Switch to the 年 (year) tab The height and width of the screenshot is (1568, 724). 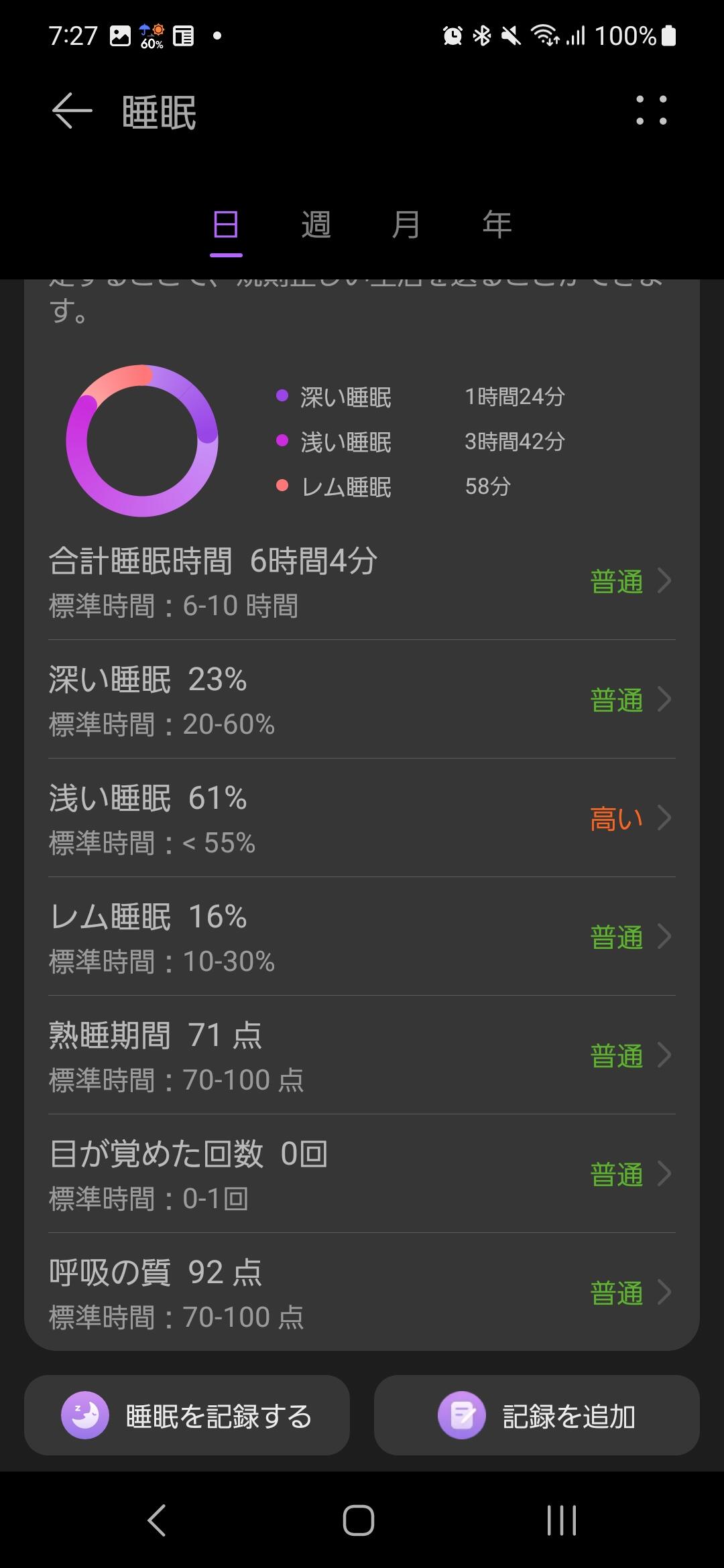[497, 225]
